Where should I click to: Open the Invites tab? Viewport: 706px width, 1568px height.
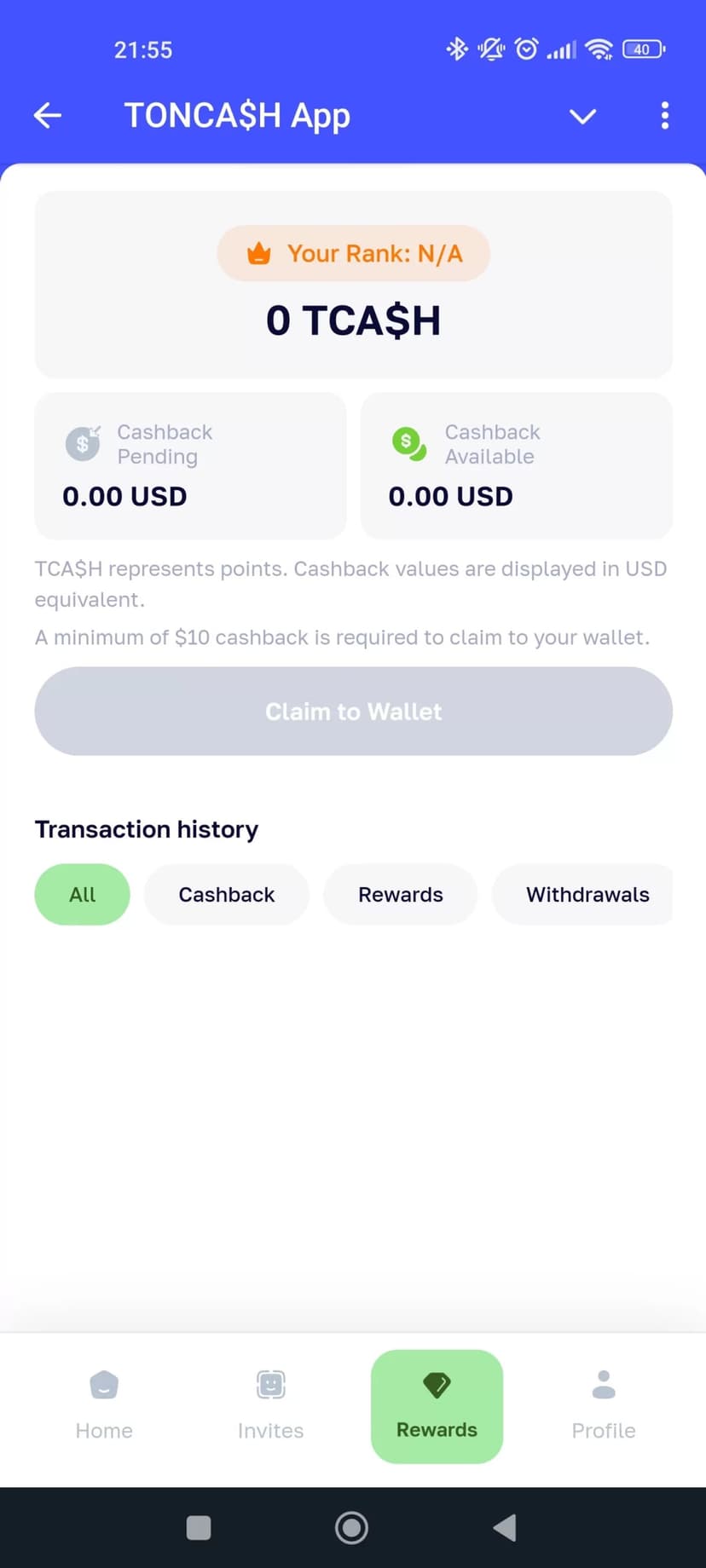point(270,1404)
